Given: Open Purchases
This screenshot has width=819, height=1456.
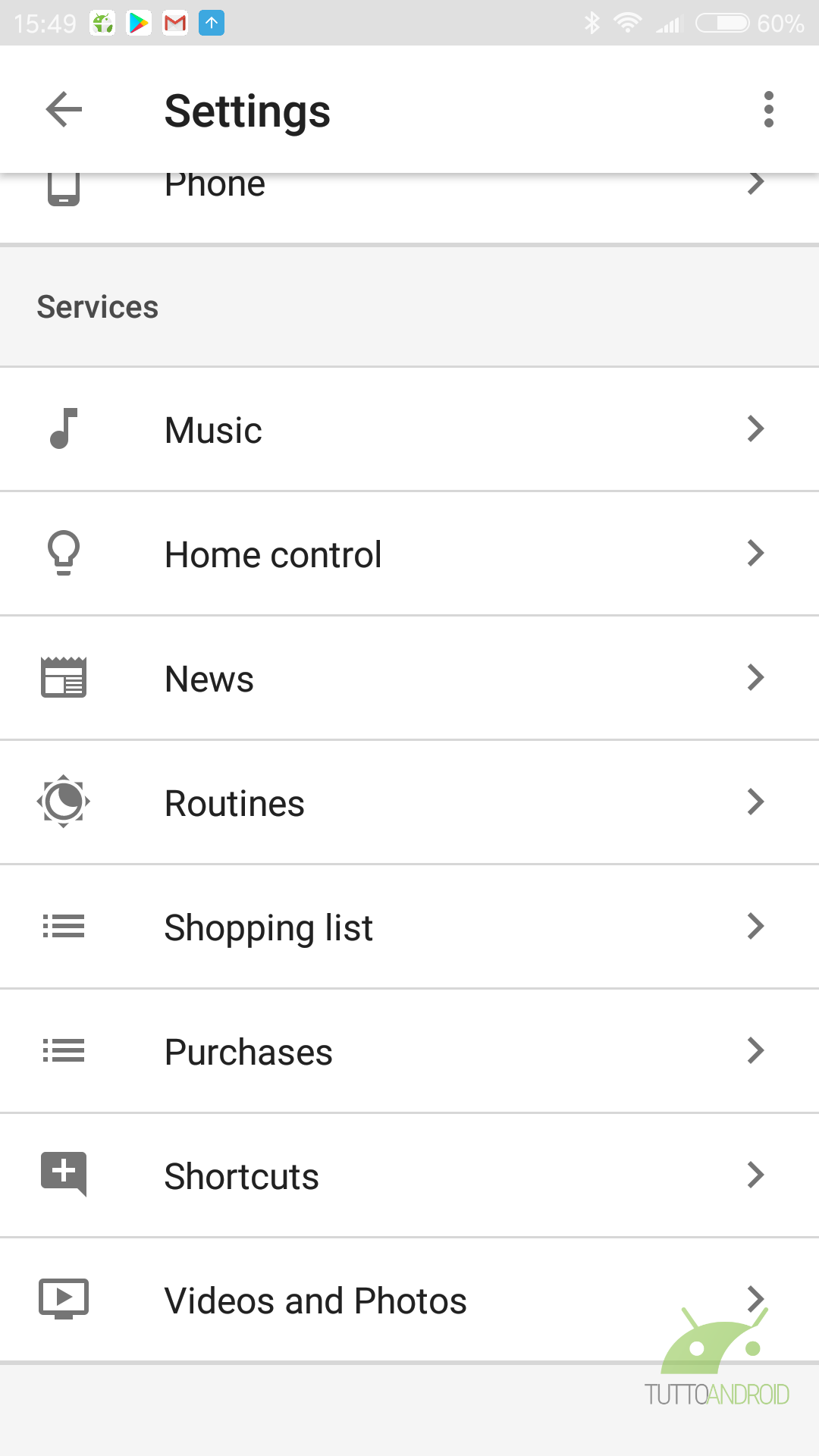Looking at the screenshot, I should coord(409,1052).
